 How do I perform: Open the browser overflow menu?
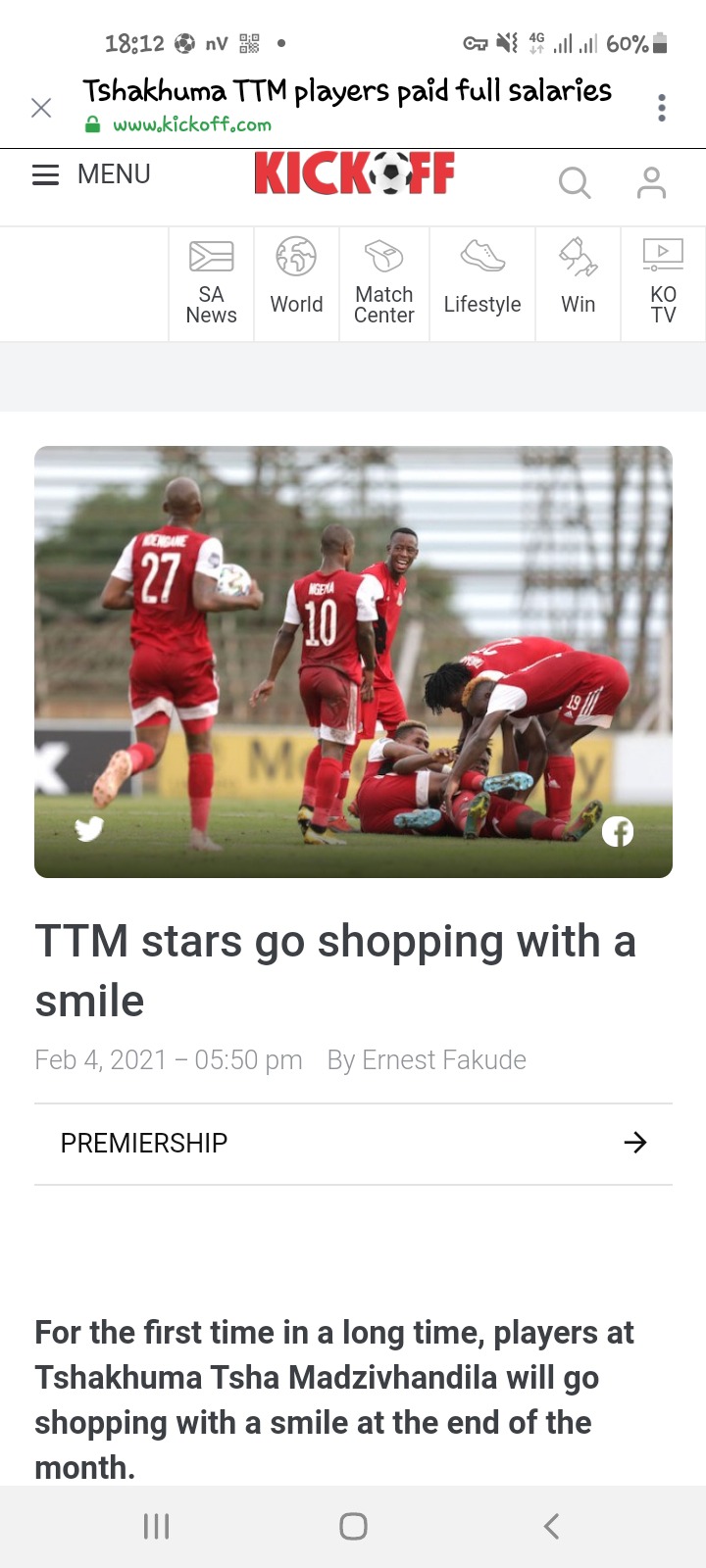[x=662, y=108]
